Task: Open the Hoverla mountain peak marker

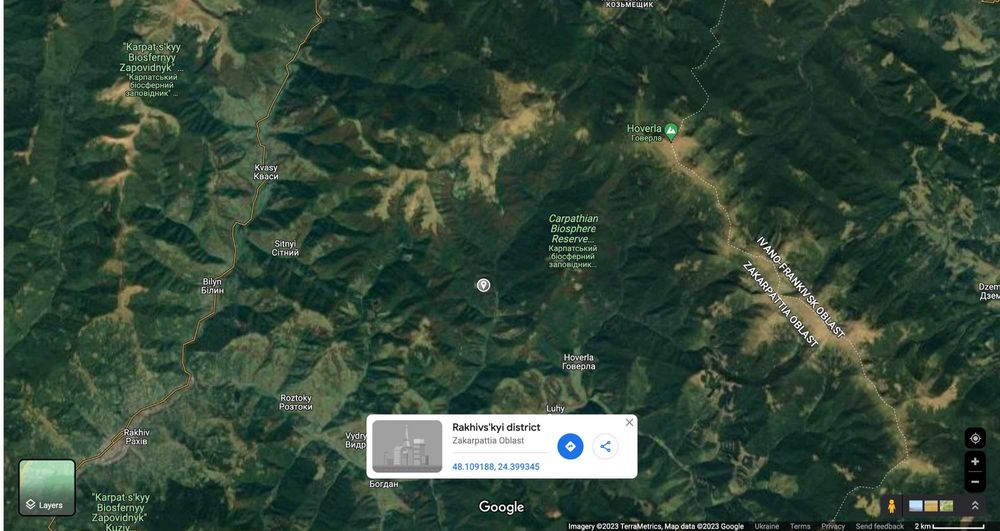Action: 671,129
